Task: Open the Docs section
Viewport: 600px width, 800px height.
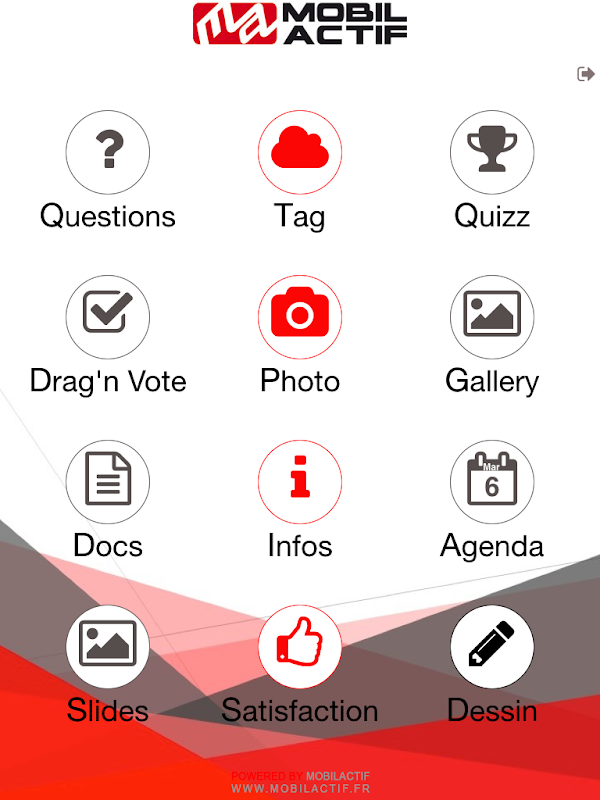Action: (108, 482)
